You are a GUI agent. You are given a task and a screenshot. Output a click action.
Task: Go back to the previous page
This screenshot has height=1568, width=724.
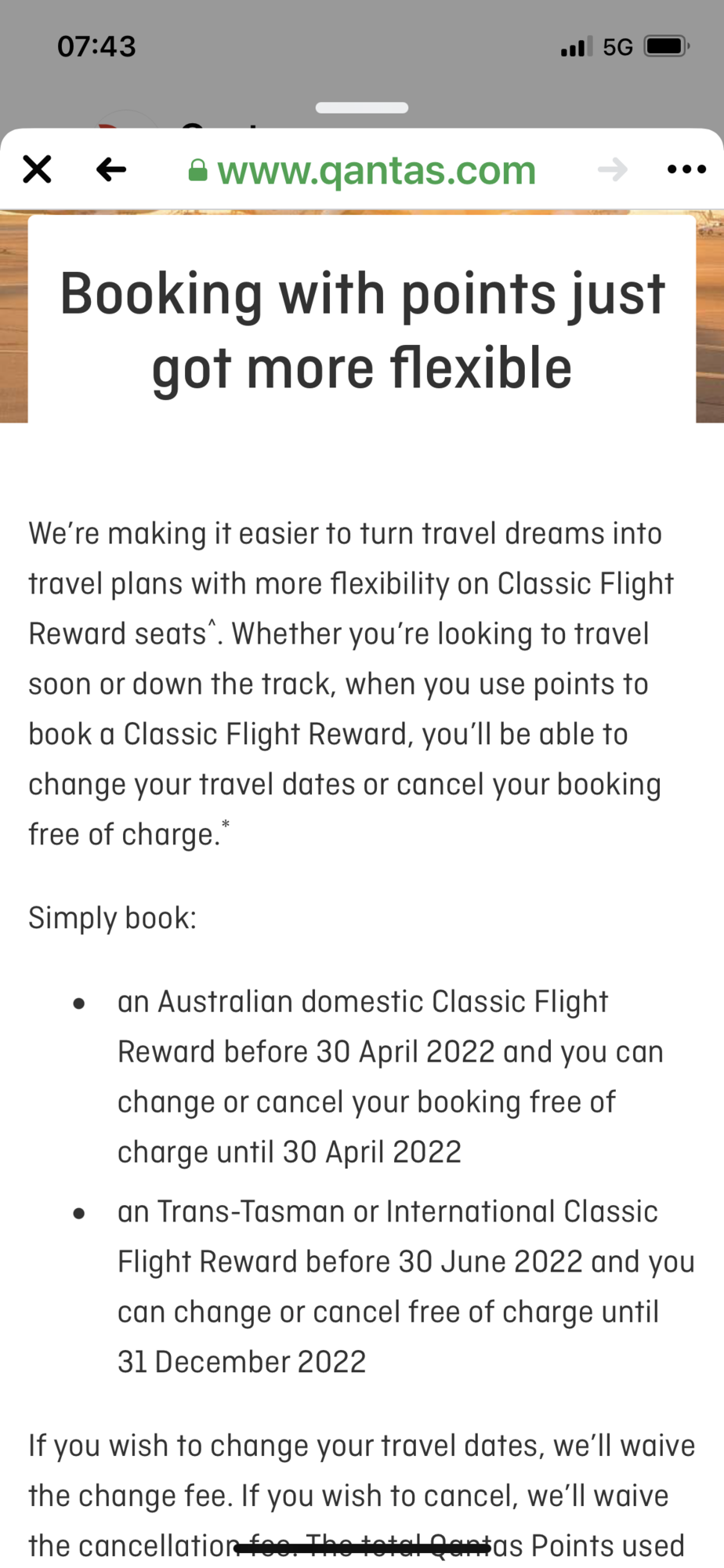111,169
